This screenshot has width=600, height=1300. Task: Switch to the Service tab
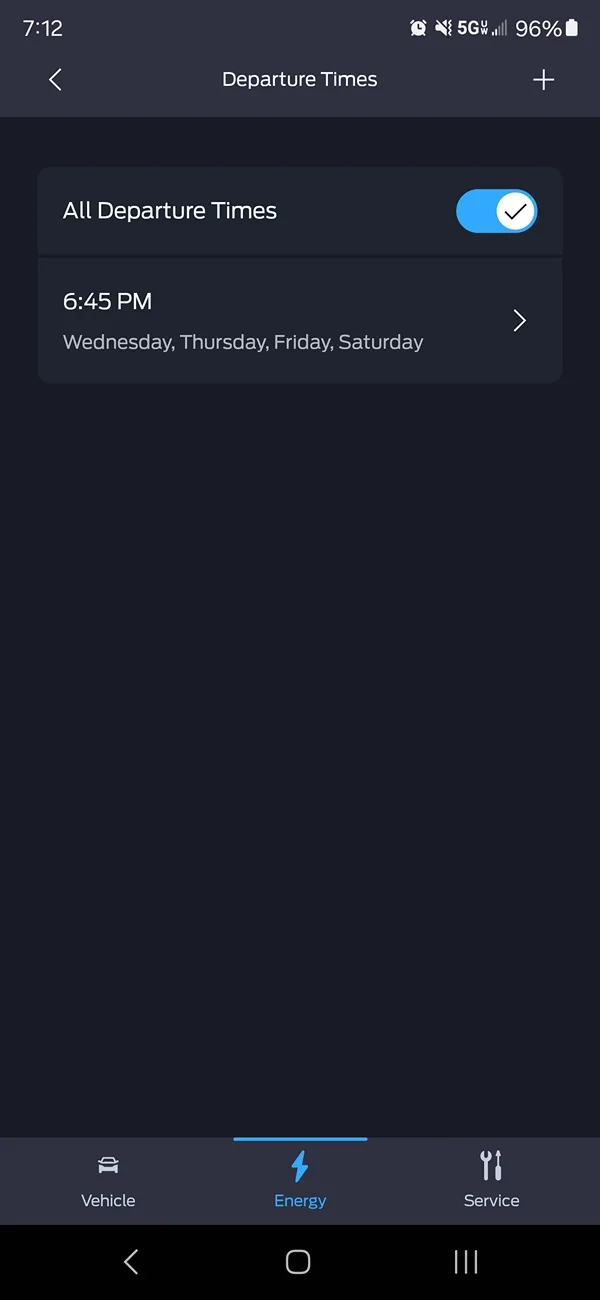[491, 1180]
